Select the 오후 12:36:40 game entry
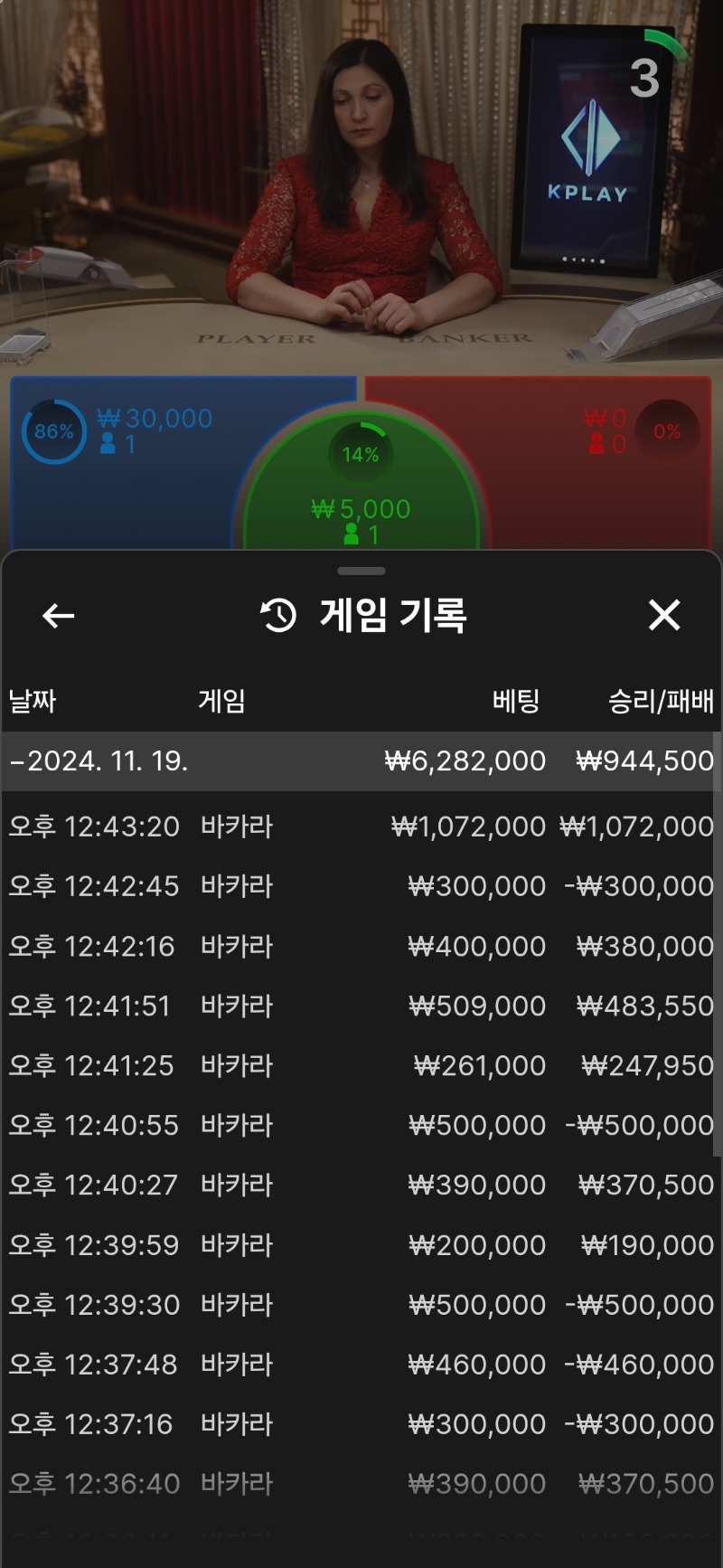 click(x=360, y=1484)
